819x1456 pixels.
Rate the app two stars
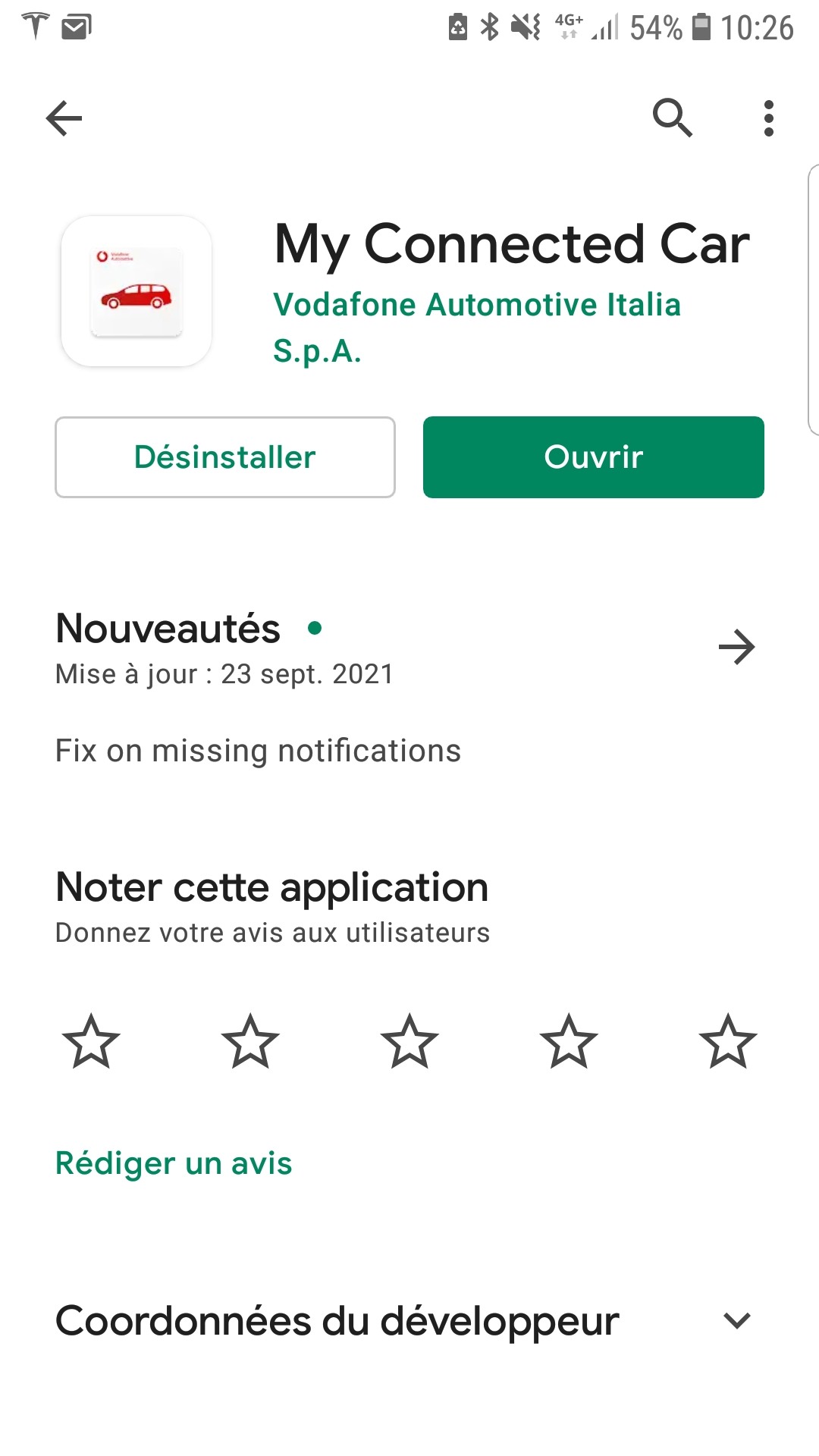point(250,1041)
